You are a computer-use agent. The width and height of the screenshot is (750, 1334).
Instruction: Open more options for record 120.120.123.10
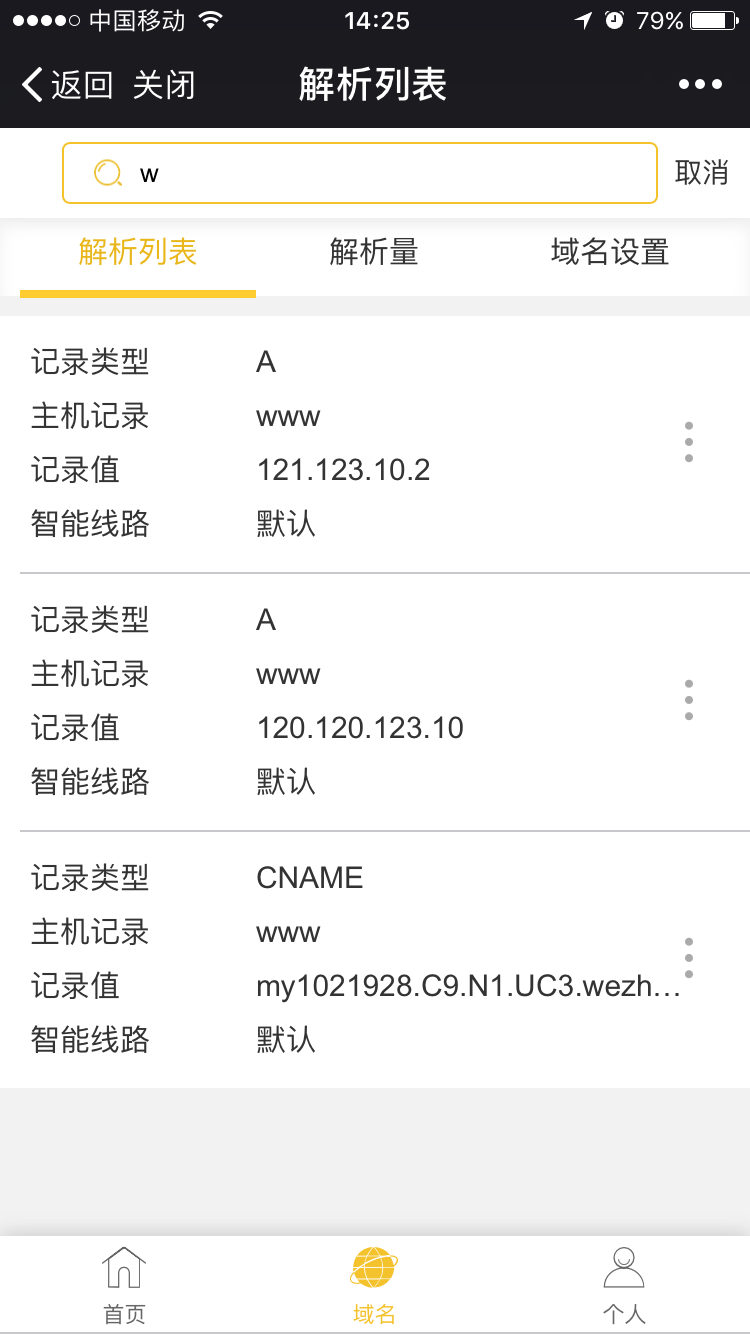coord(689,700)
